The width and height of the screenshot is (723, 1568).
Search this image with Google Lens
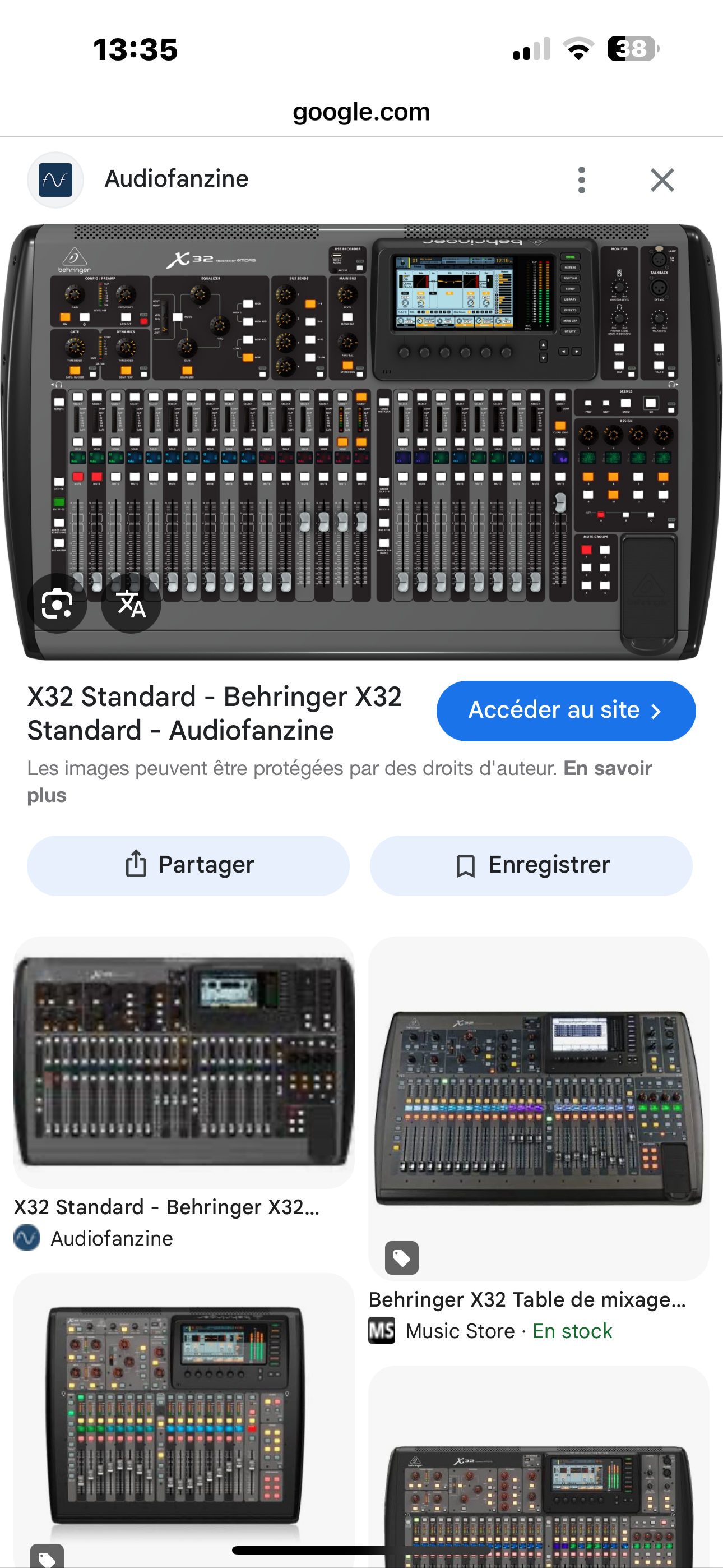(57, 604)
